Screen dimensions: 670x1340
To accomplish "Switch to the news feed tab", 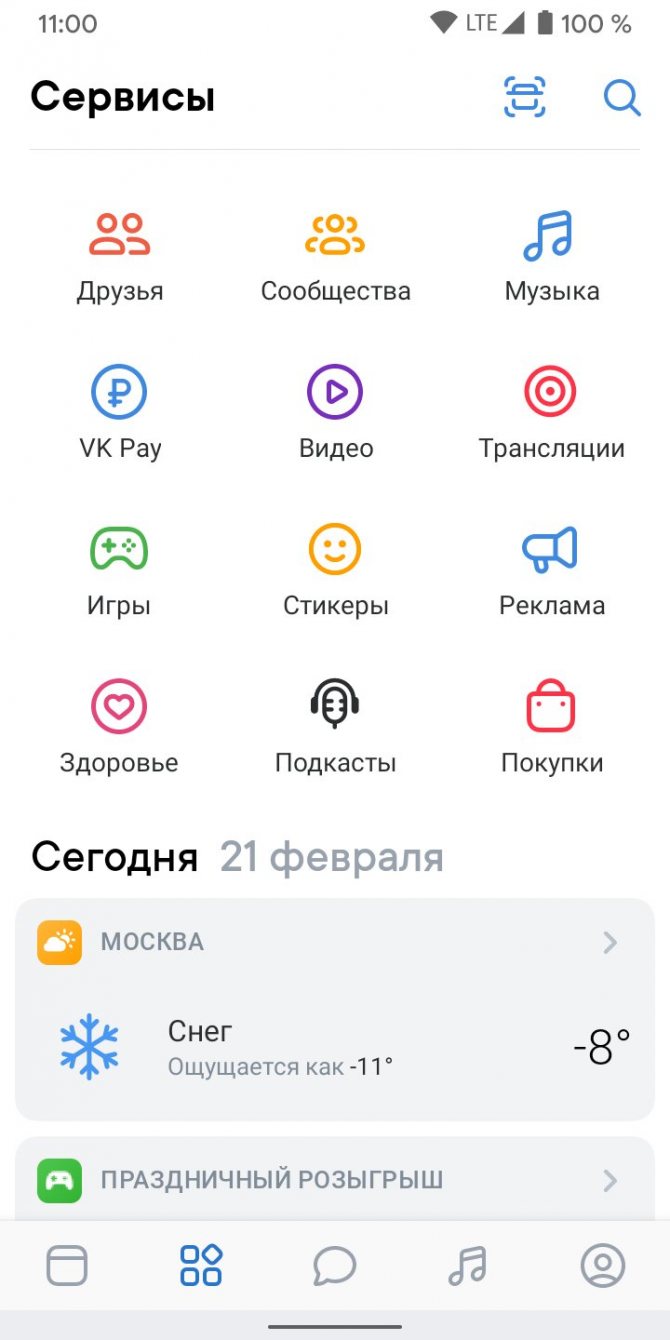I will pos(67,1265).
